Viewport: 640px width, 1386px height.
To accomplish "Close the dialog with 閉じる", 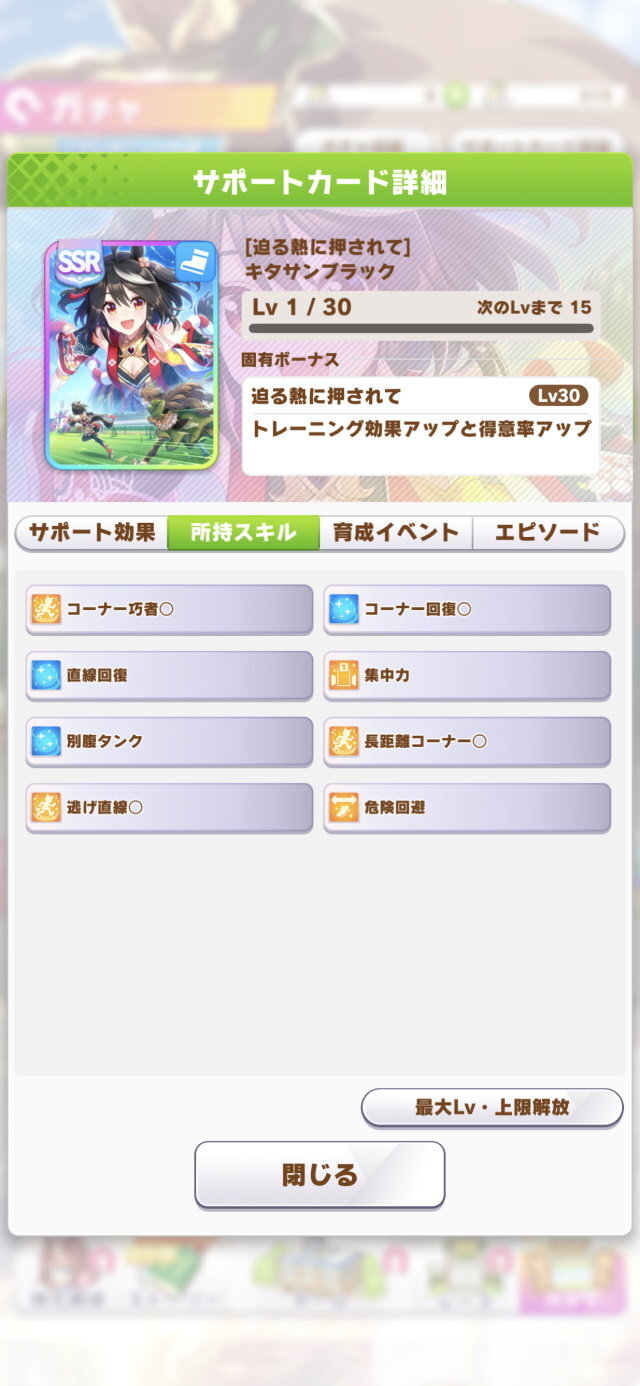I will pos(319,1175).
